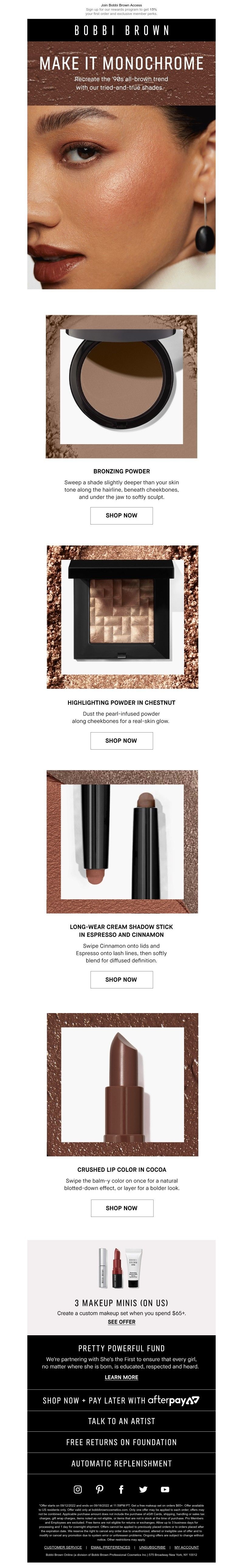The image size is (243, 1568).
Task: Open the Pinterest icon
Action: (x=100, y=1489)
